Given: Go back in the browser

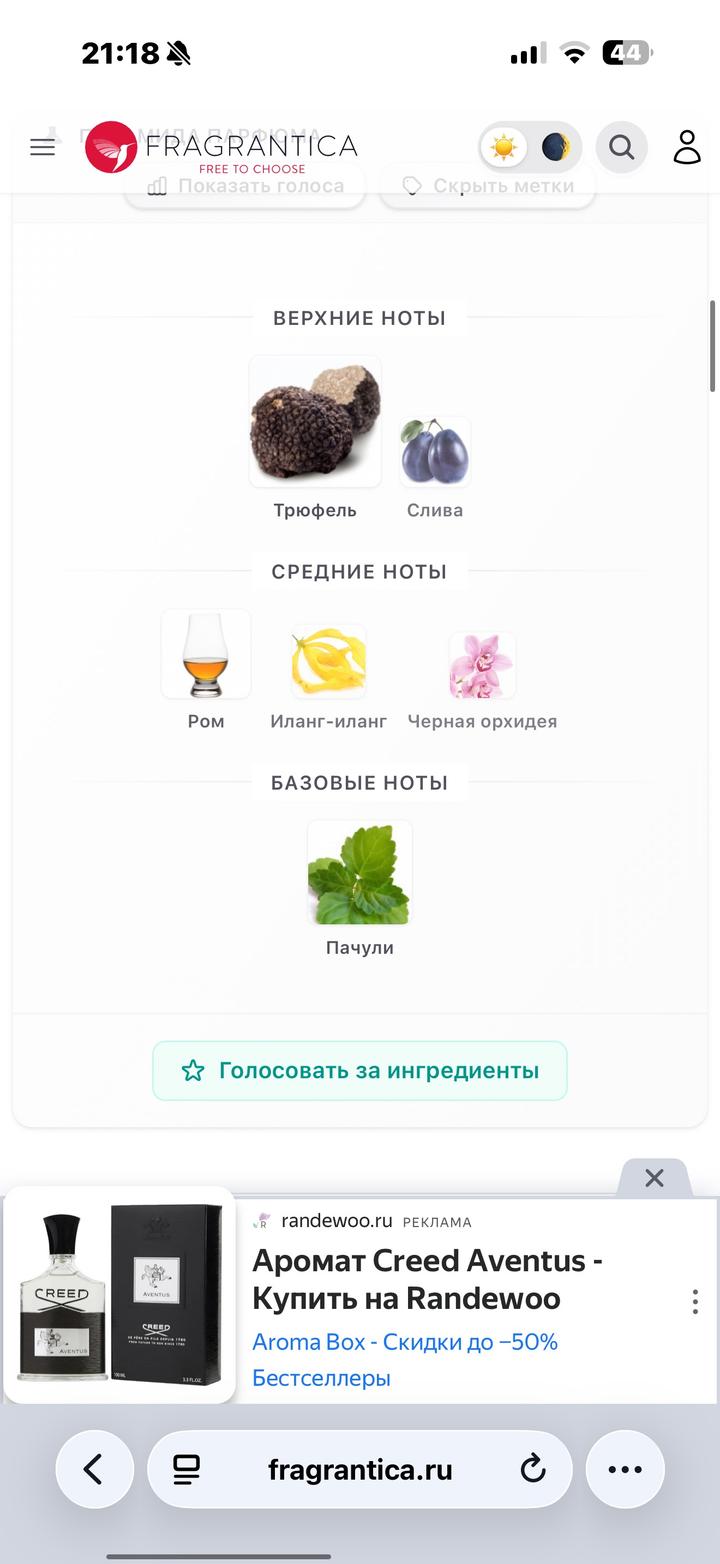Looking at the screenshot, I should [x=94, y=1469].
